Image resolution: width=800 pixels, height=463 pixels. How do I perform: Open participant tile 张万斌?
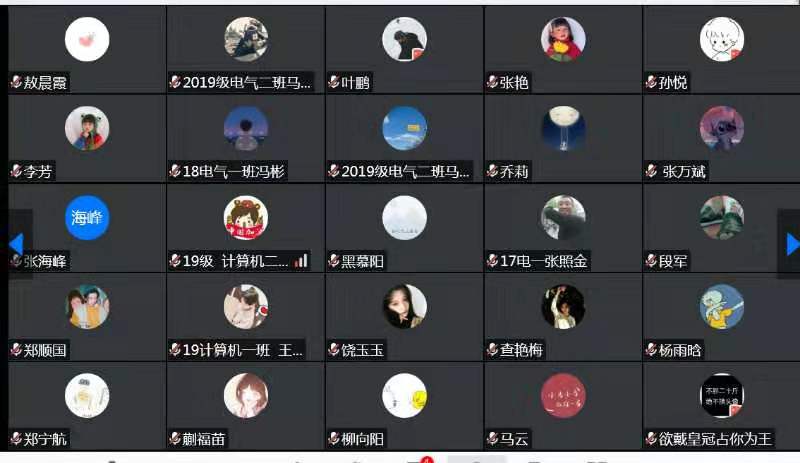(x=721, y=137)
